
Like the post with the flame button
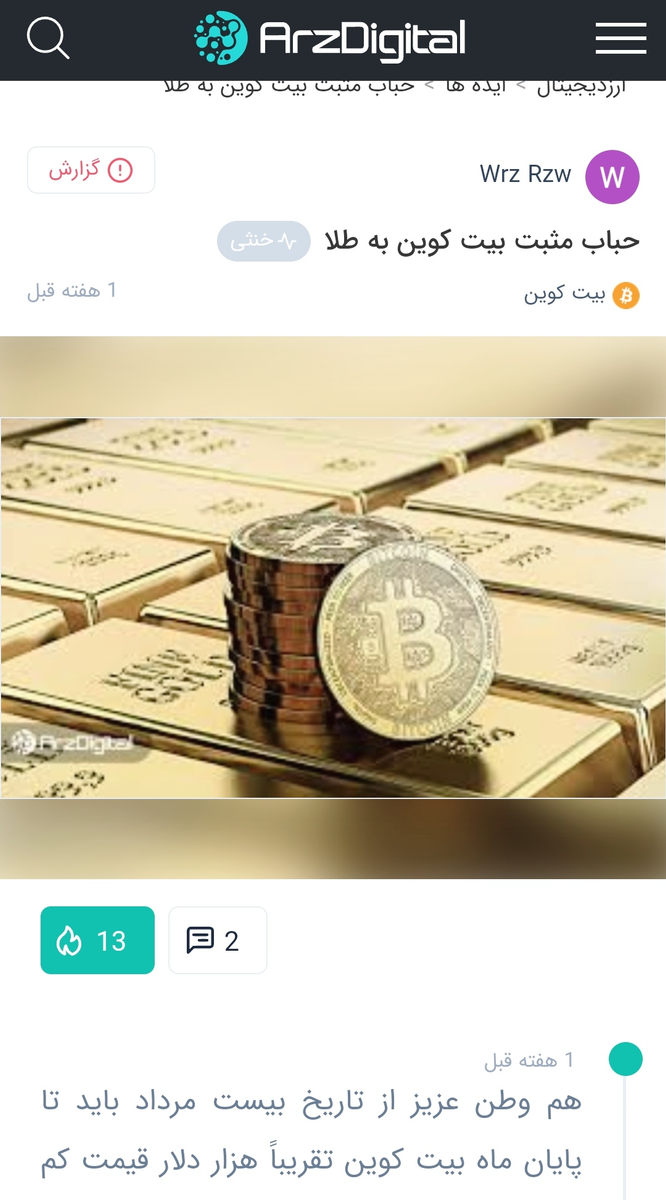(97, 940)
